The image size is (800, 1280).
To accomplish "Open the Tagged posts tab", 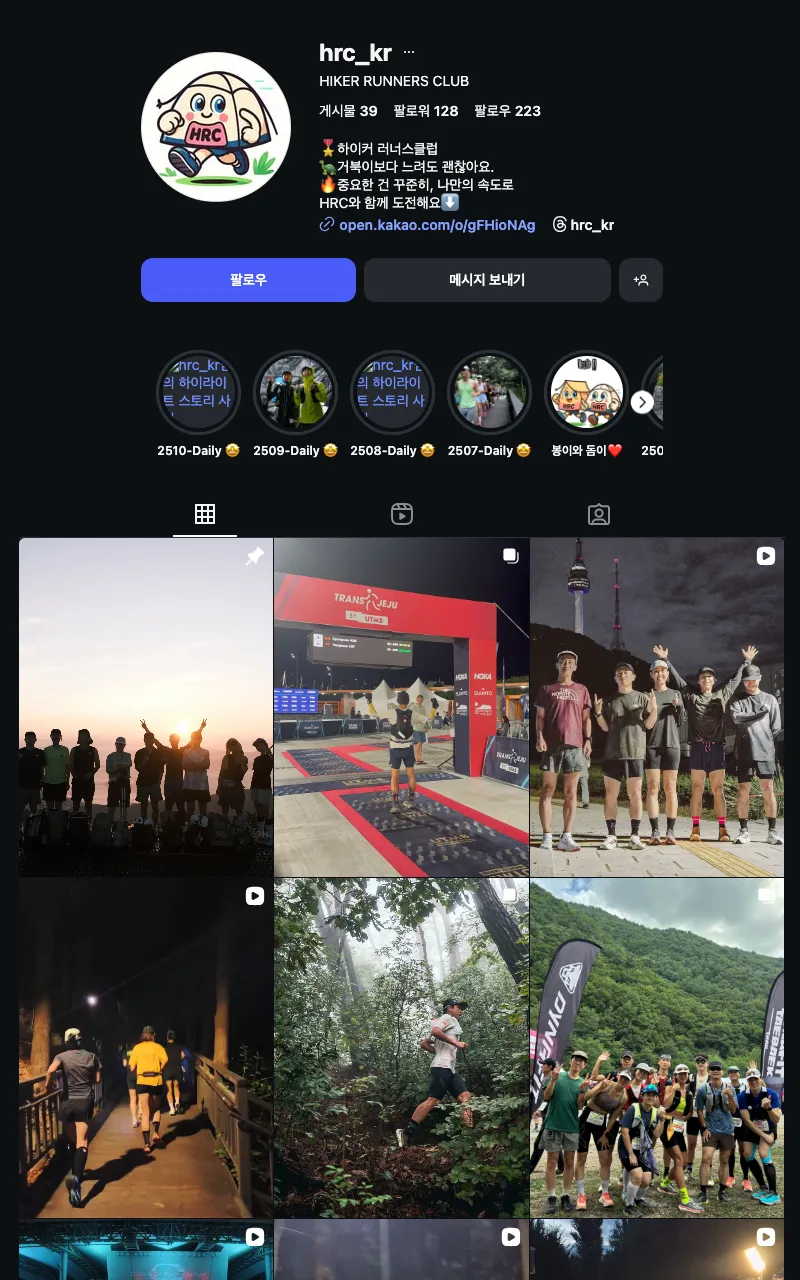I will point(598,513).
